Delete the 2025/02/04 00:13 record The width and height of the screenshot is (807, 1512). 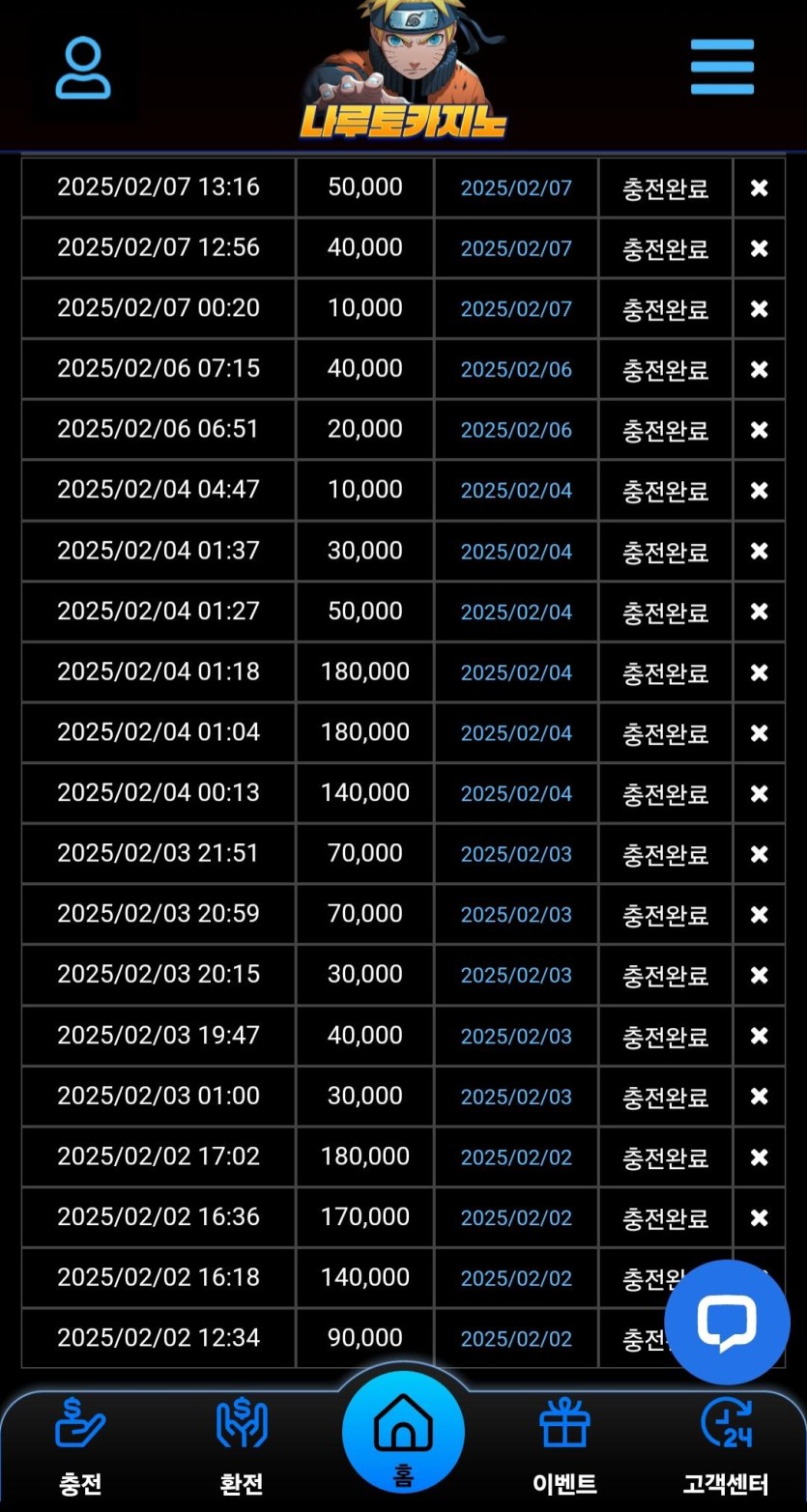tap(759, 793)
